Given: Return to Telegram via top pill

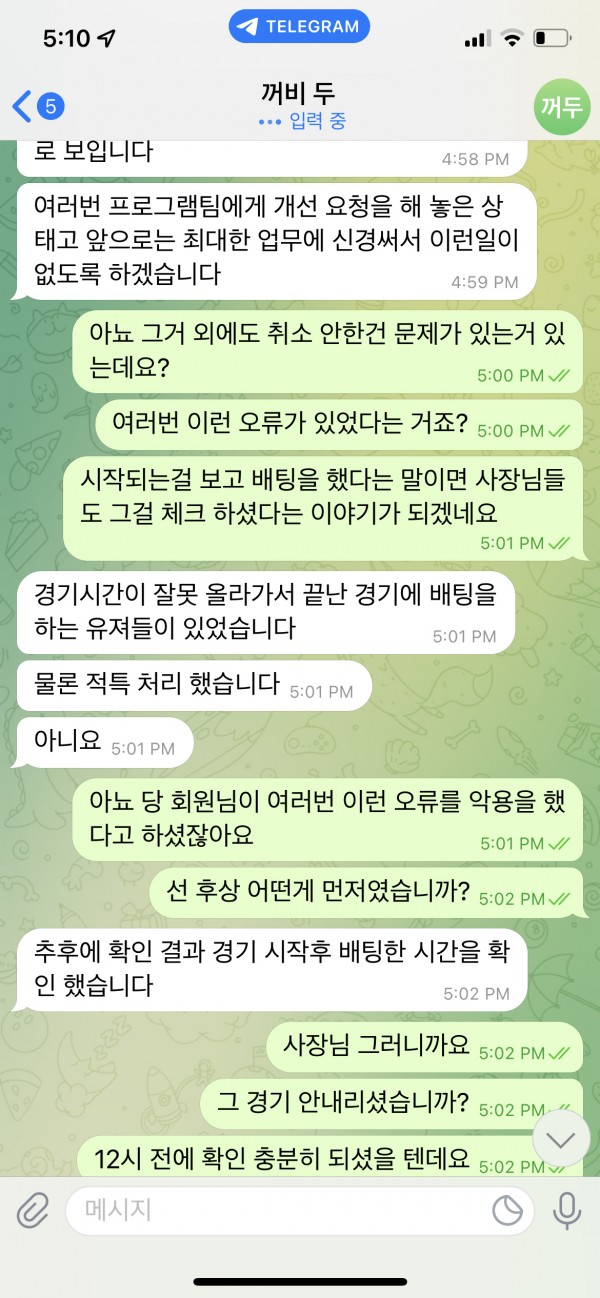Looking at the screenshot, I should tap(300, 27).
